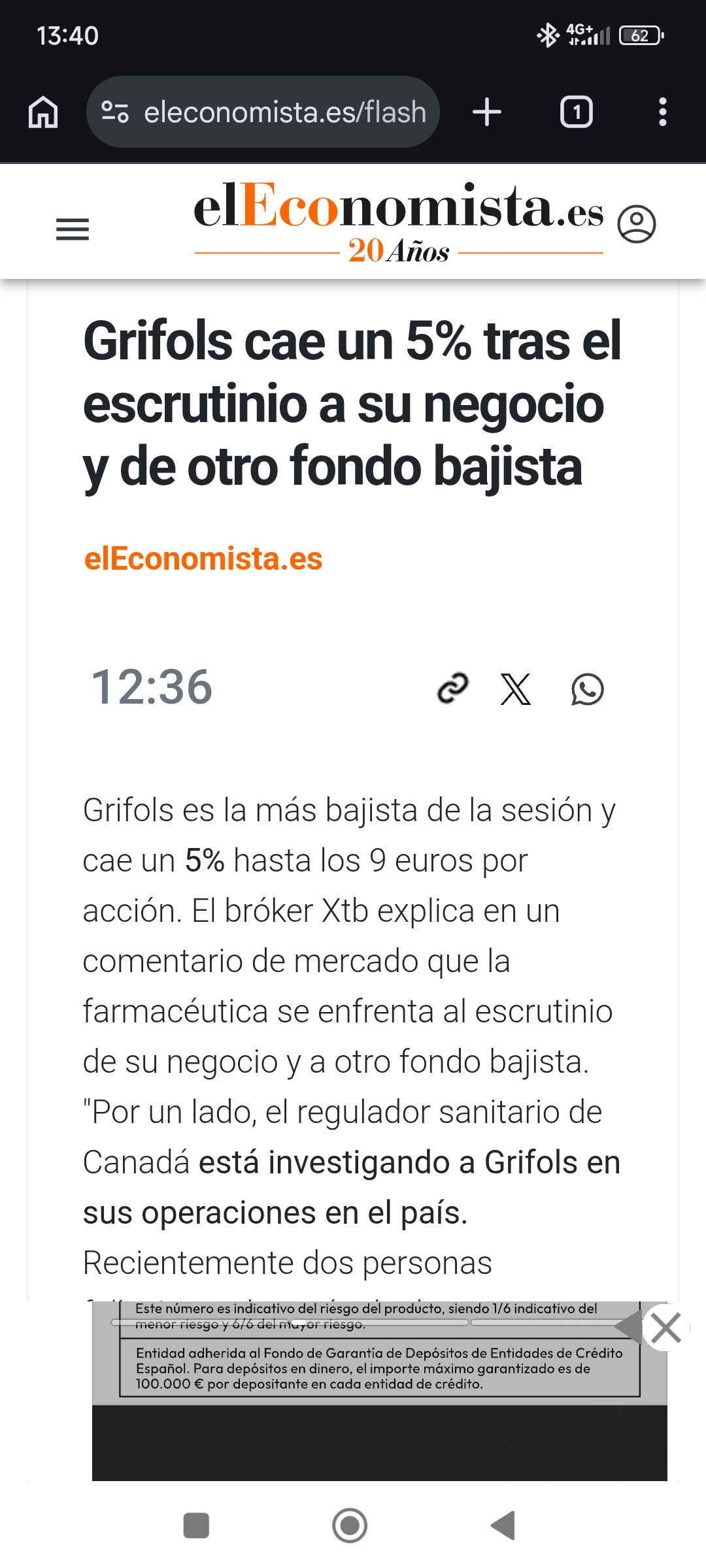Go back using the system back button
Image resolution: width=706 pixels, height=1568 pixels.
pos(503,1526)
